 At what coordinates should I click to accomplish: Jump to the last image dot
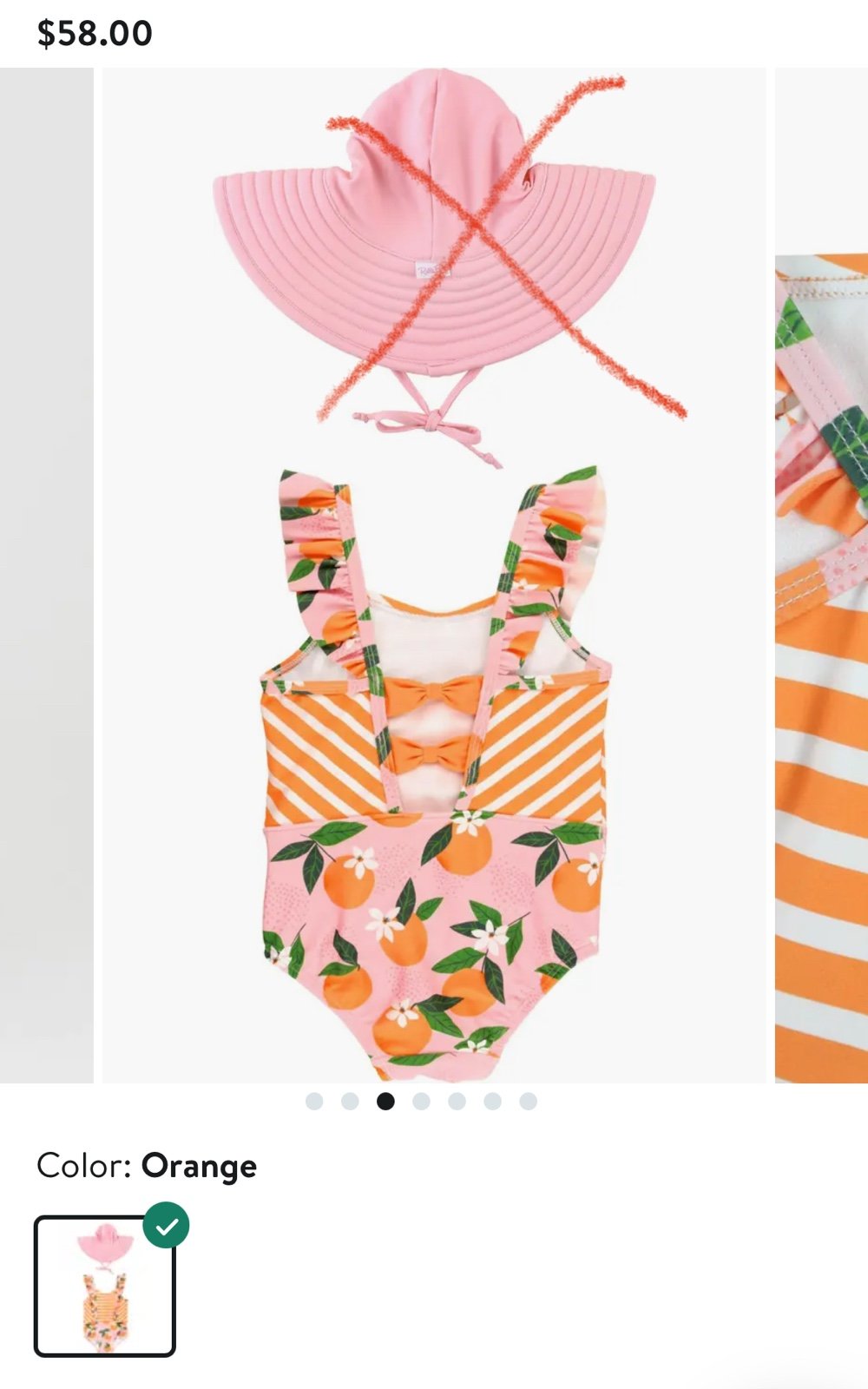pos(528,1102)
